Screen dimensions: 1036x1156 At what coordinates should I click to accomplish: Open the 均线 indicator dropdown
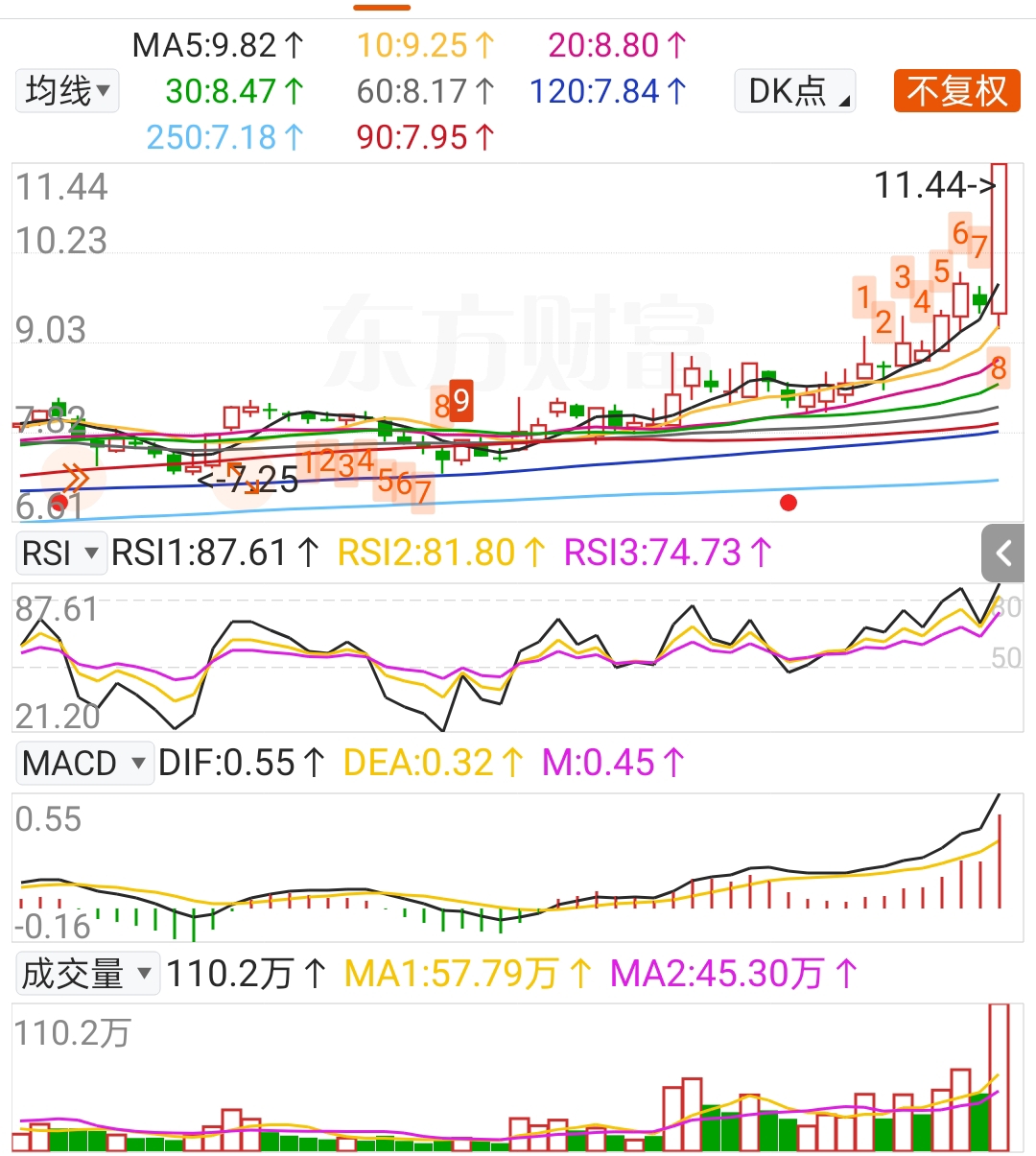(66, 92)
